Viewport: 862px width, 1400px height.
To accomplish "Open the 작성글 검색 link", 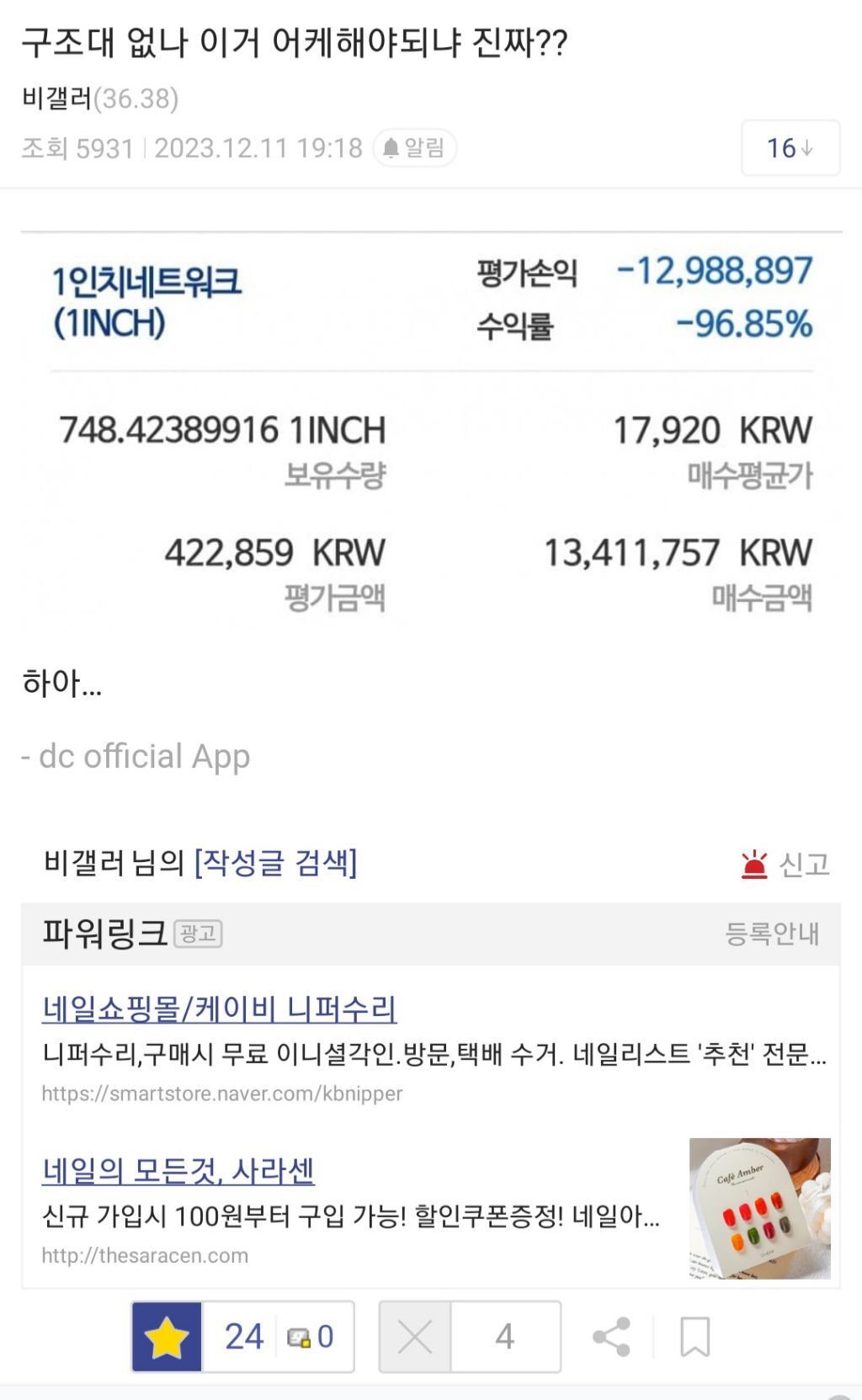I will pos(275,863).
